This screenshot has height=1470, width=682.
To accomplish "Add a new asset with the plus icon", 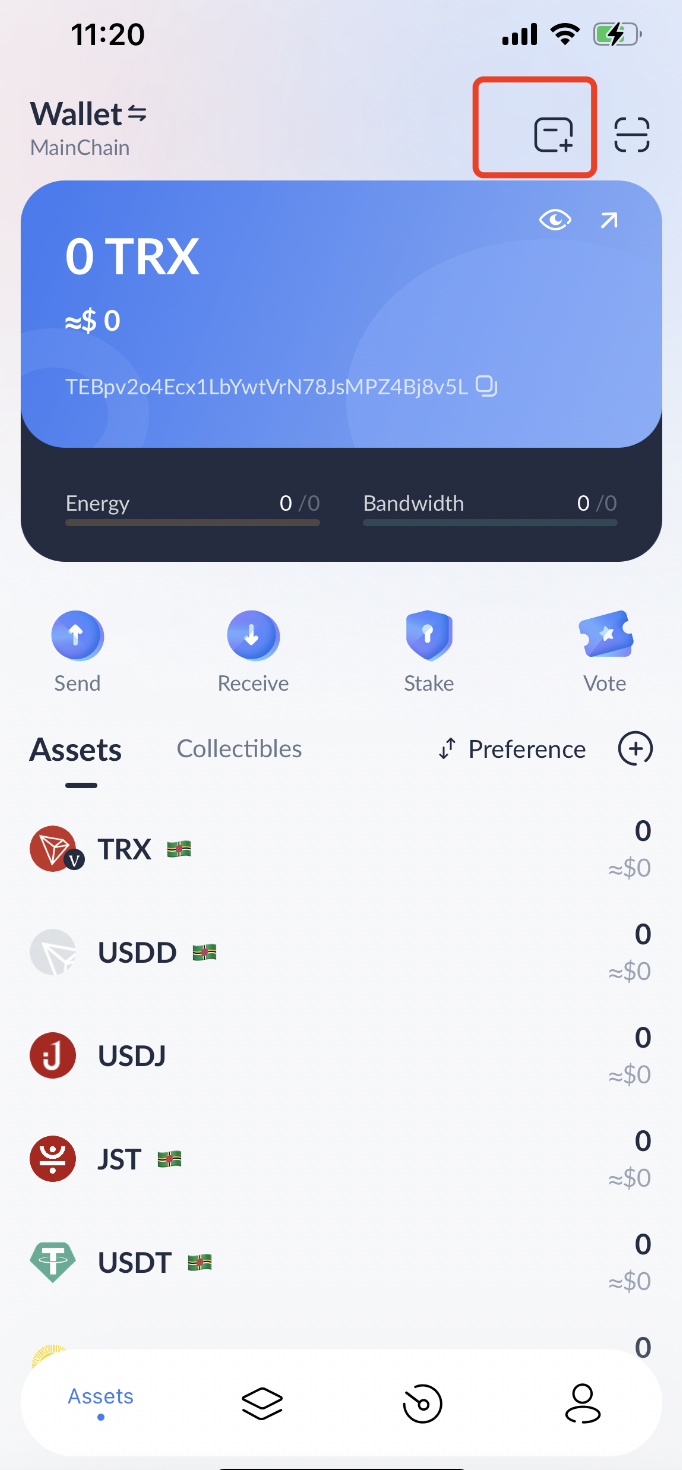I will point(636,748).
